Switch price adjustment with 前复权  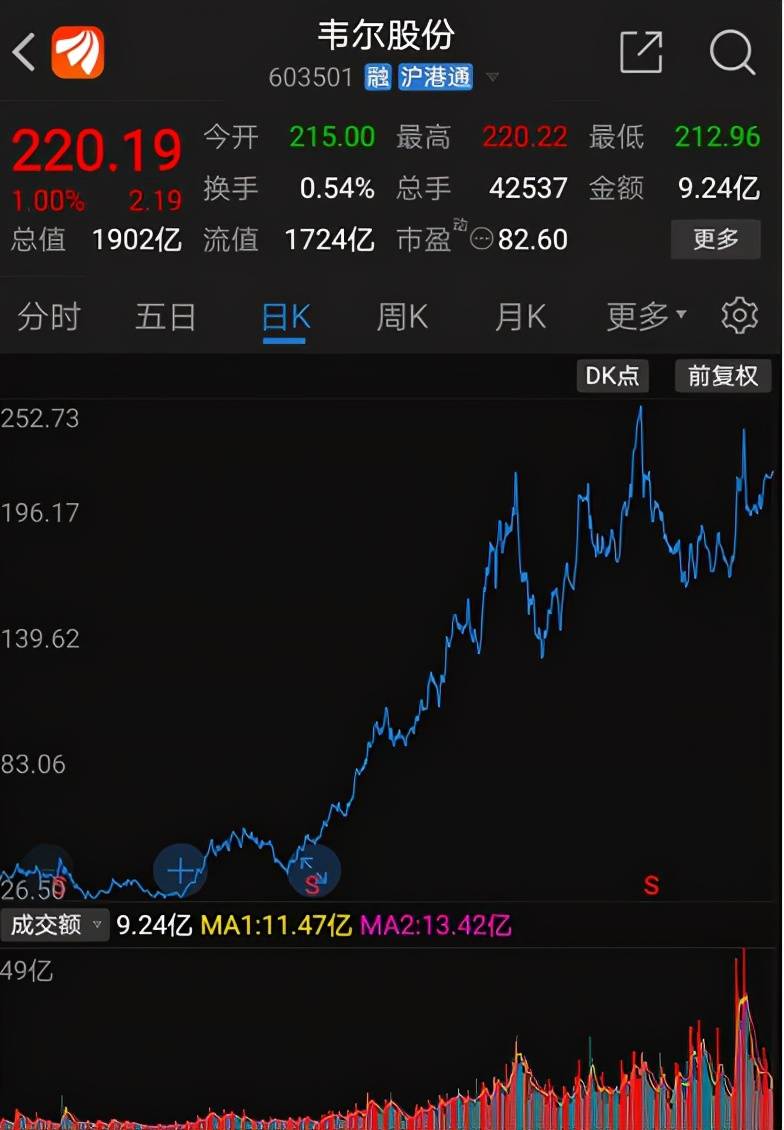722,376
